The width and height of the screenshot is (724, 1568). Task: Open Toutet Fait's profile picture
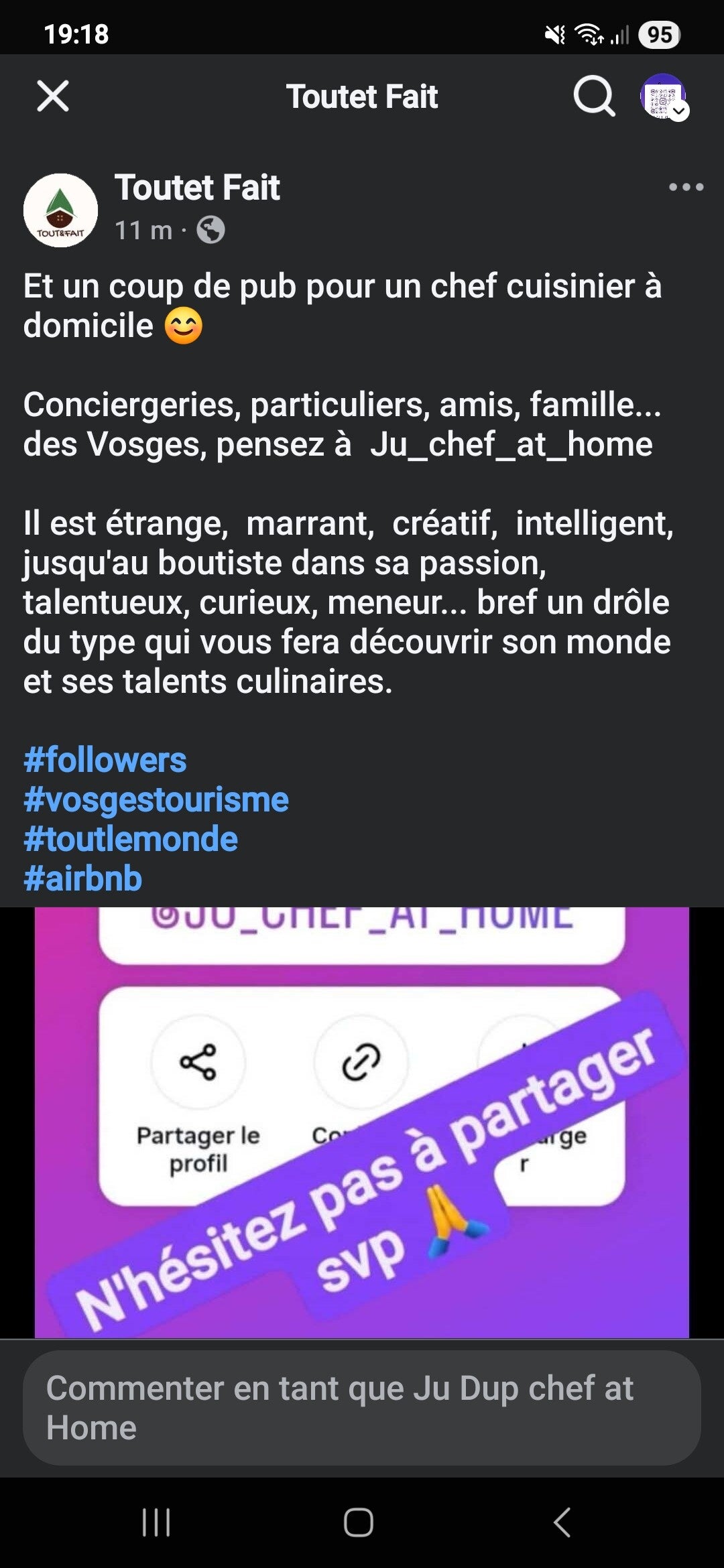[x=60, y=210]
